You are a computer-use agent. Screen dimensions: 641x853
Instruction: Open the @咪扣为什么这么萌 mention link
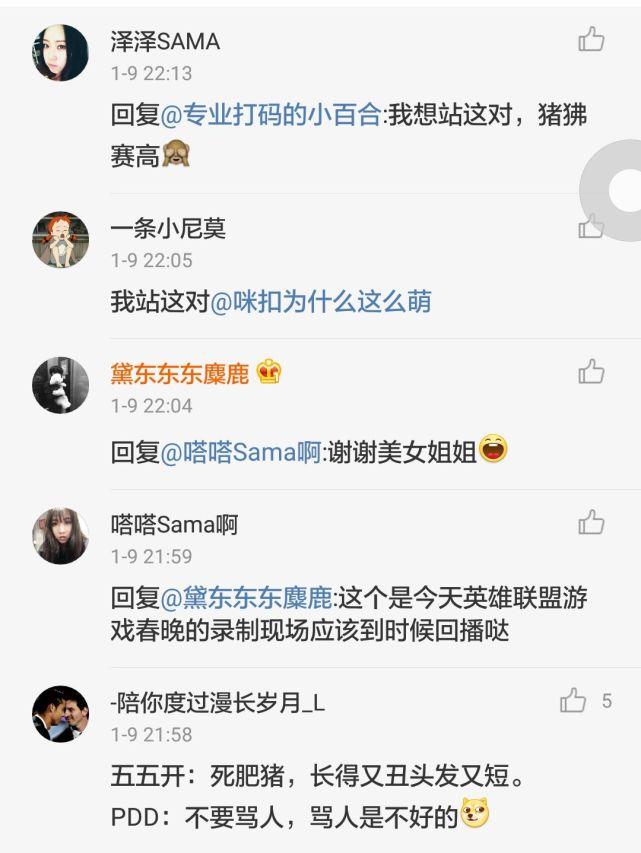(320, 301)
